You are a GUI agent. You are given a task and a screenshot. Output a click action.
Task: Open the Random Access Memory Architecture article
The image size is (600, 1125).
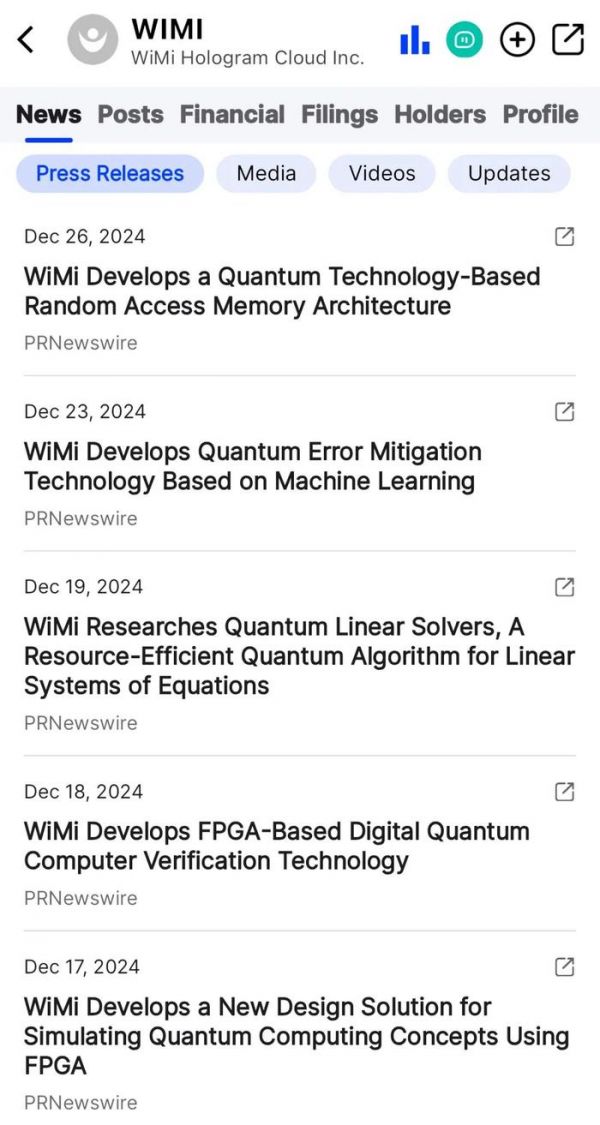282,291
